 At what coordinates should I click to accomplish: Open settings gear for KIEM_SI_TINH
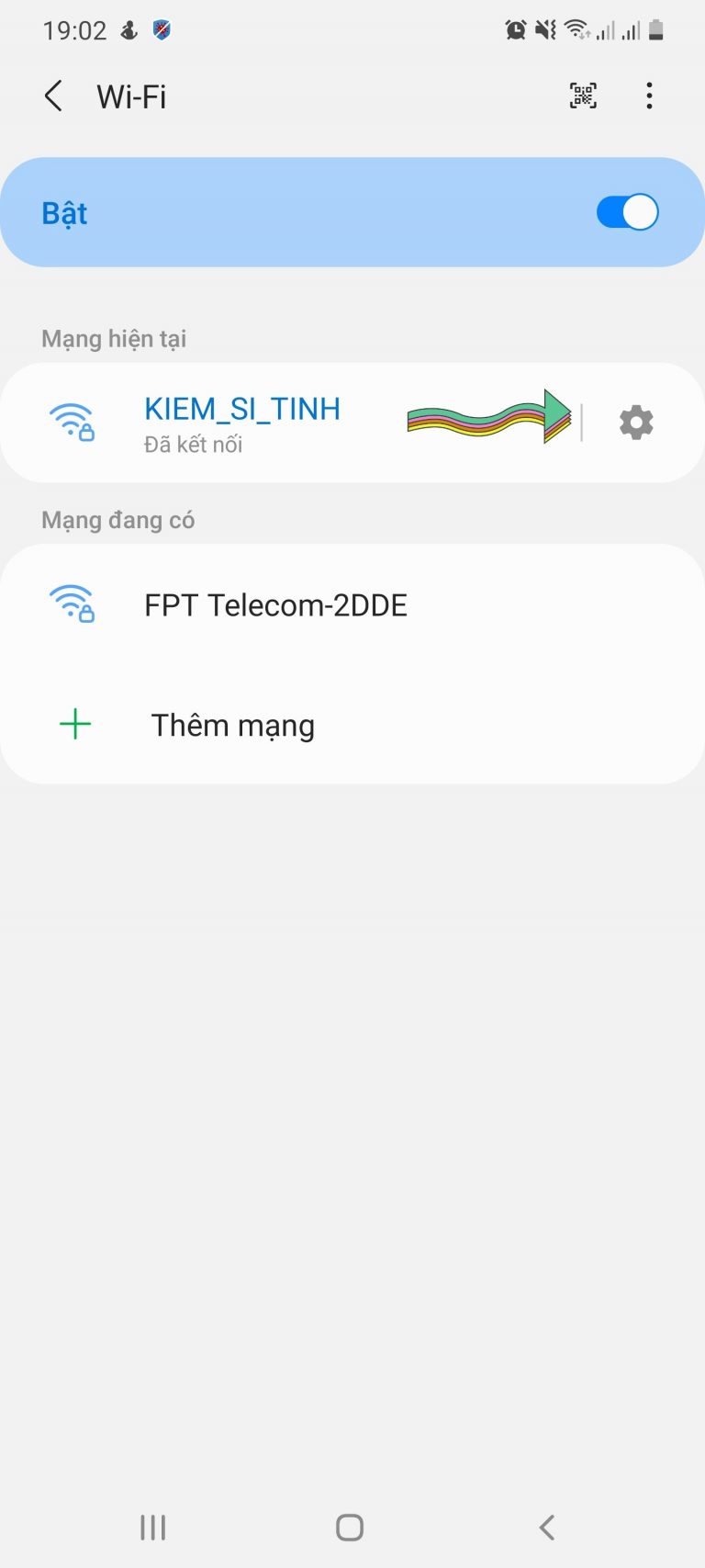pyautogui.click(x=636, y=423)
